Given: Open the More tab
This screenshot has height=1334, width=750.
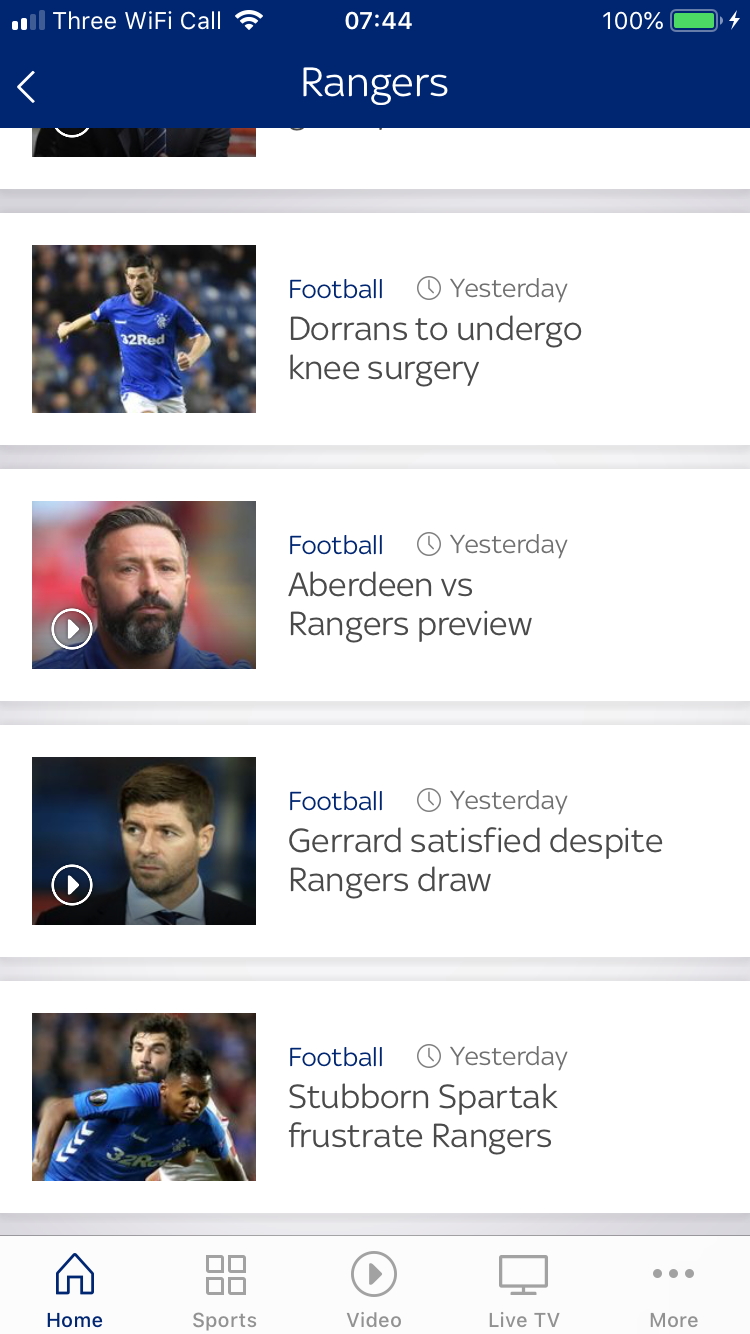Looking at the screenshot, I should pos(674,1290).
